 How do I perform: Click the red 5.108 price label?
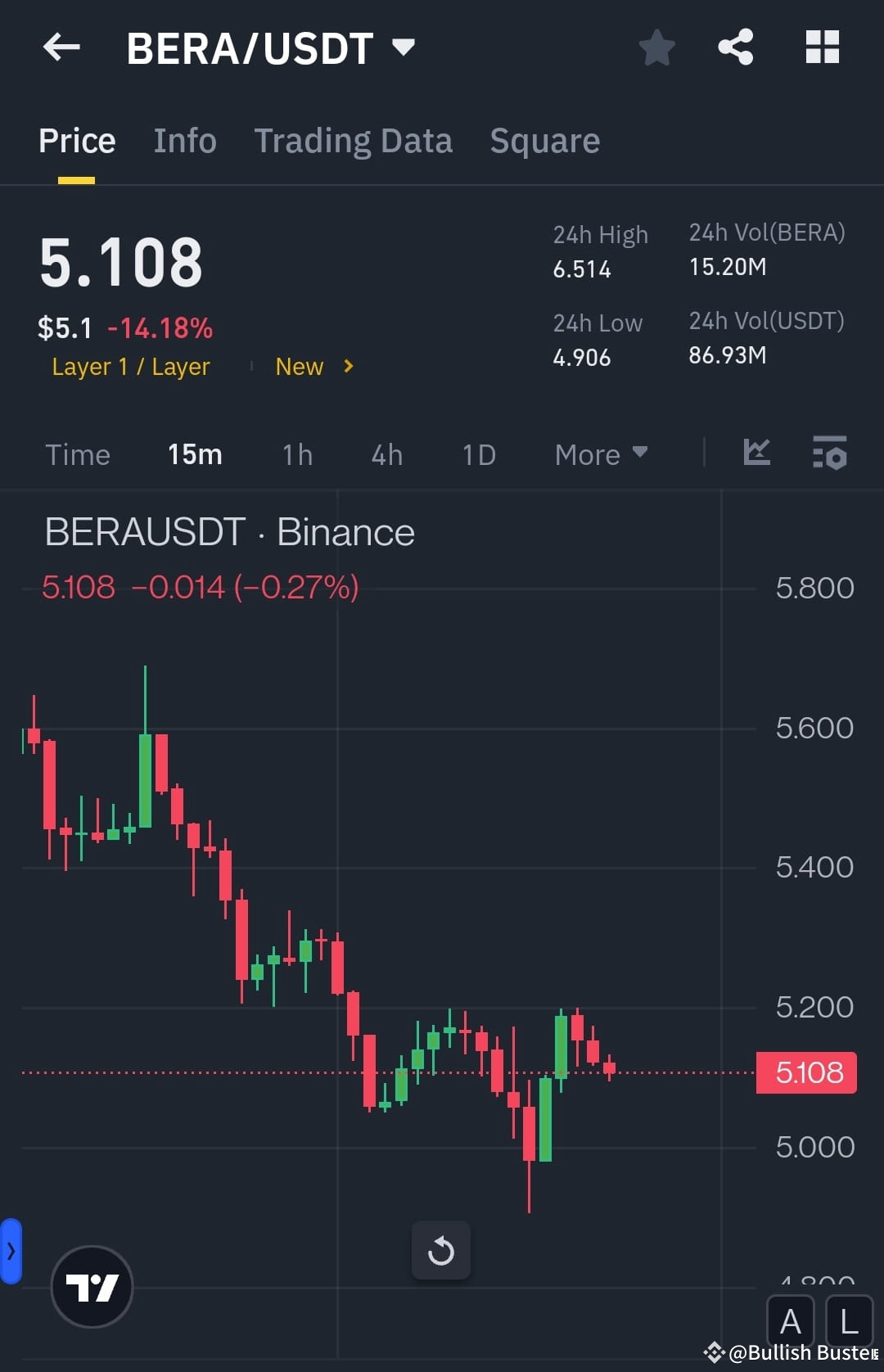806,1072
